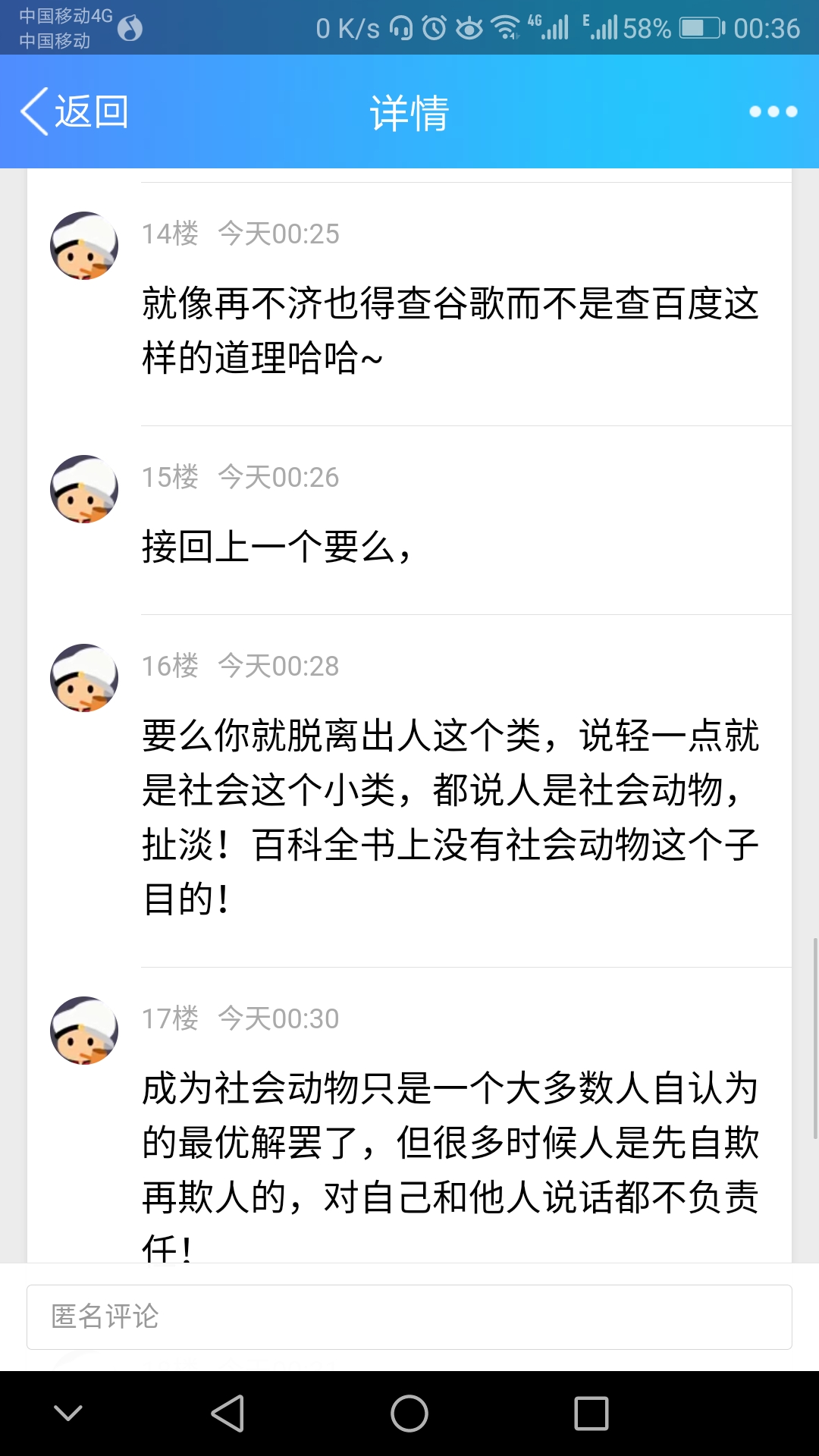819x1456 pixels.
Task: Select the 15楼 comment 接回上一个要么
Action: tap(277, 547)
